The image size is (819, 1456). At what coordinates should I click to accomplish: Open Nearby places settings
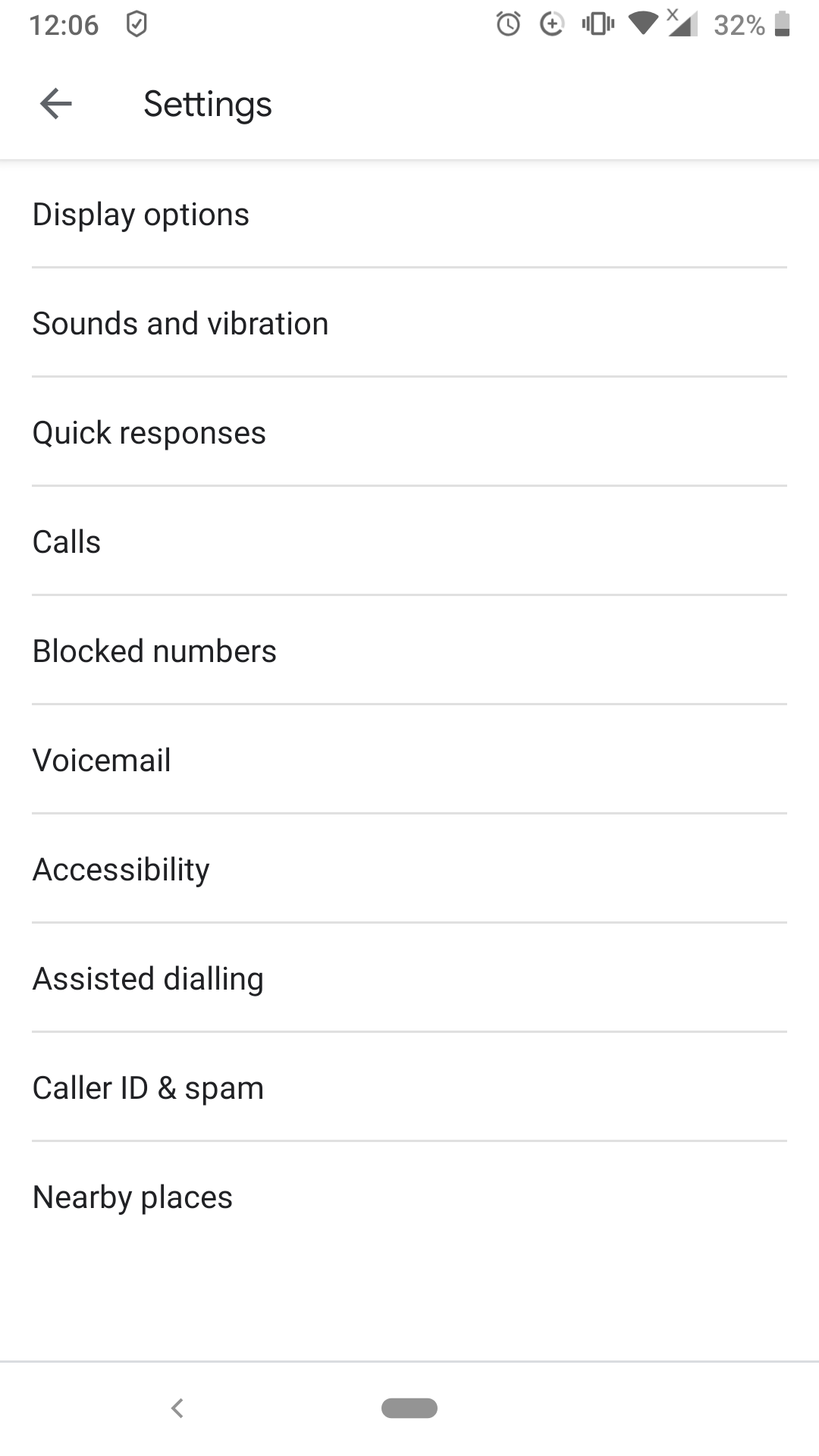click(x=409, y=1197)
